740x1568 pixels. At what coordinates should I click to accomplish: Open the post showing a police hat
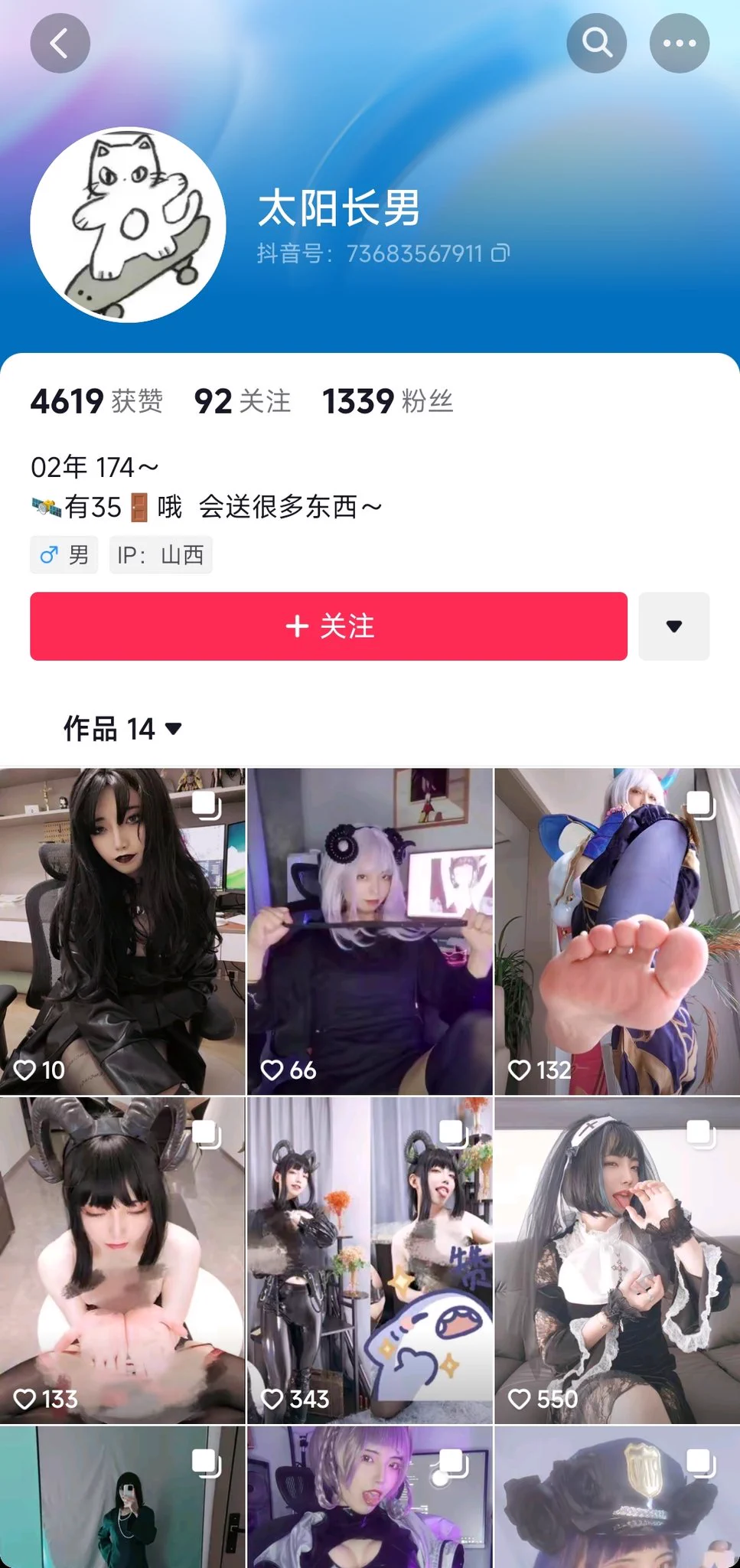click(x=617, y=1498)
